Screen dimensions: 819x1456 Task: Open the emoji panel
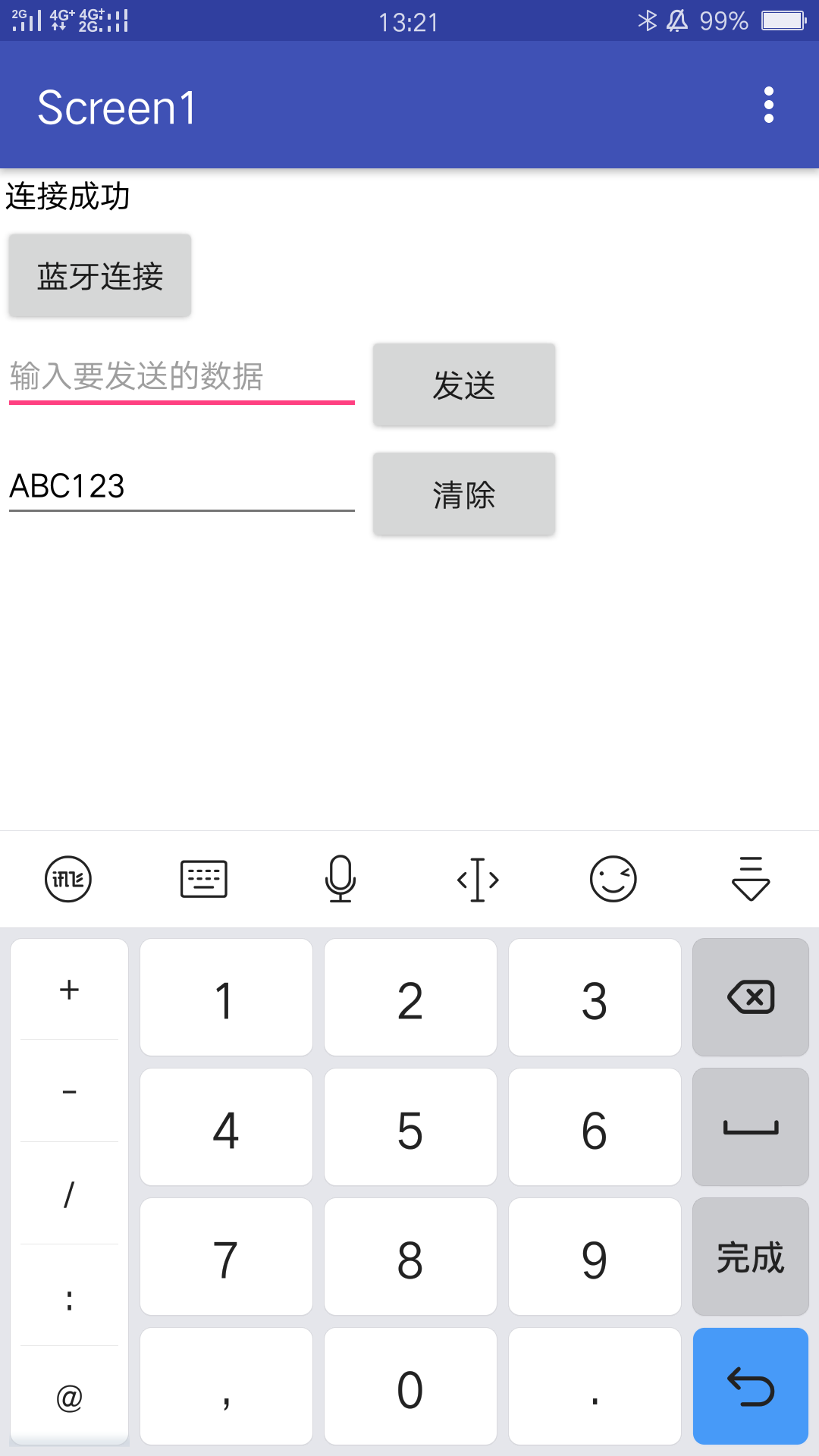(613, 880)
